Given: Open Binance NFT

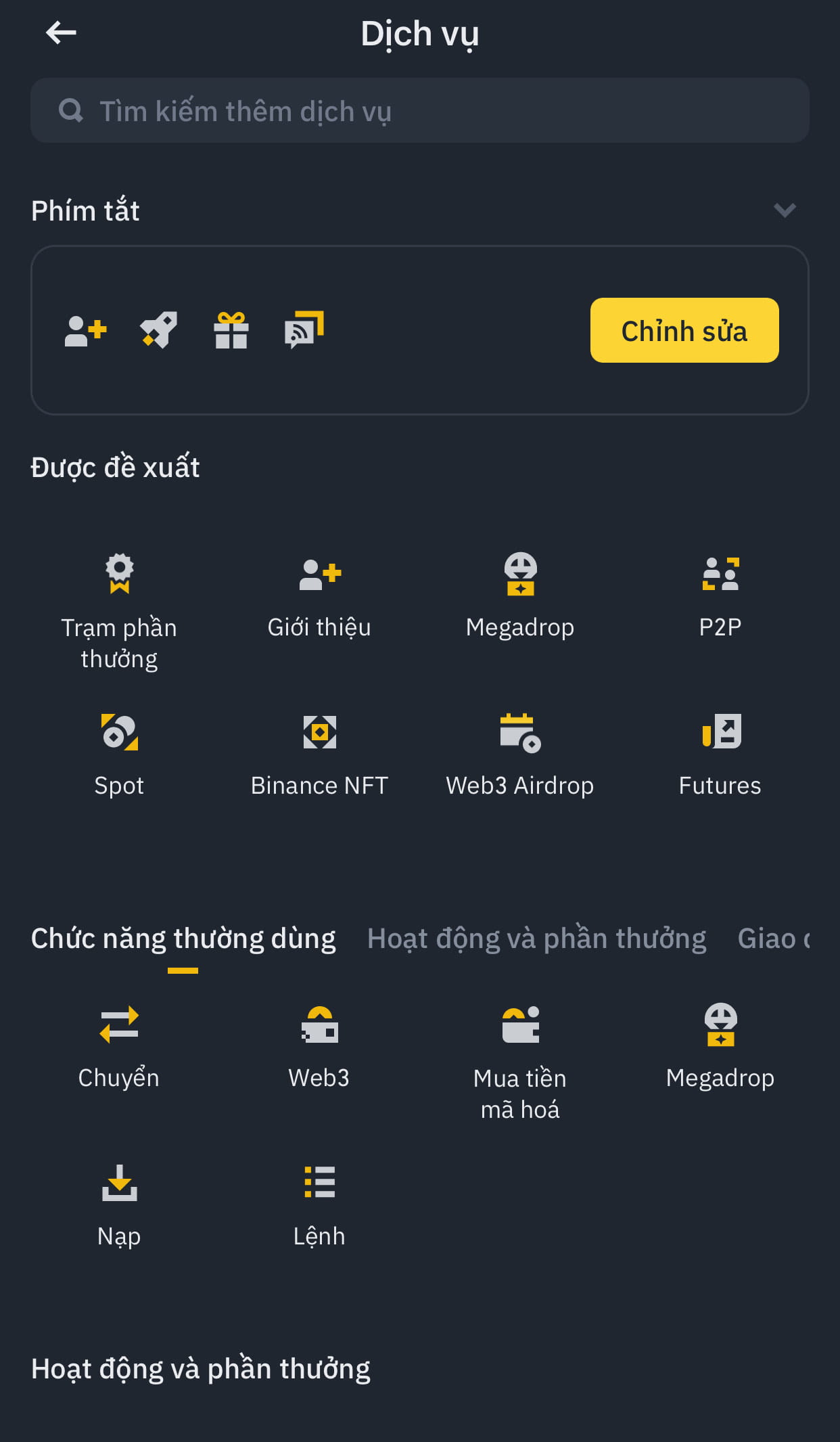Looking at the screenshot, I should pos(319,754).
